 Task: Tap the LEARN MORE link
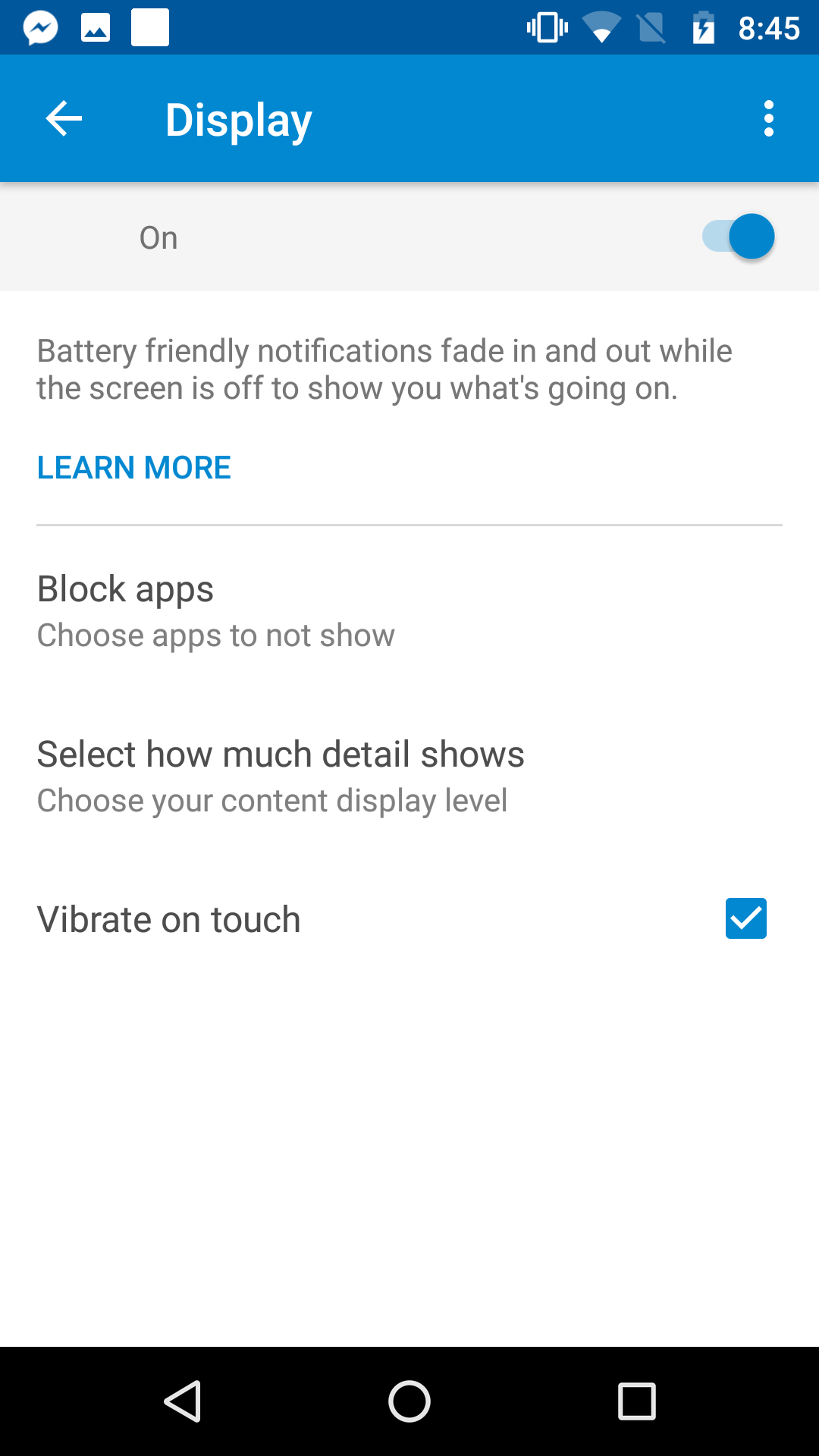pyautogui.click(x=134, y=467)
